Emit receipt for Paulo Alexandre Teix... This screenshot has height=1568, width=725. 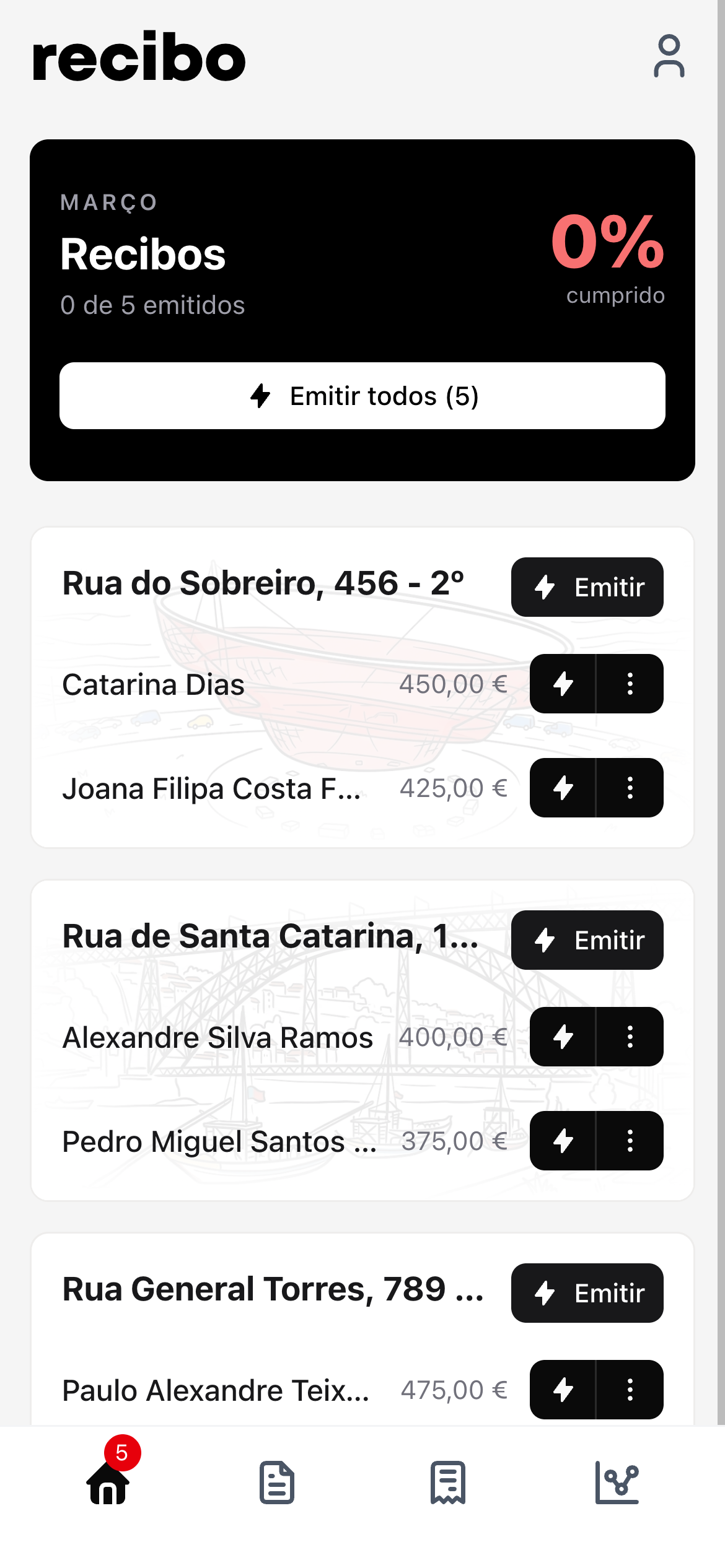coord(563,1390)
